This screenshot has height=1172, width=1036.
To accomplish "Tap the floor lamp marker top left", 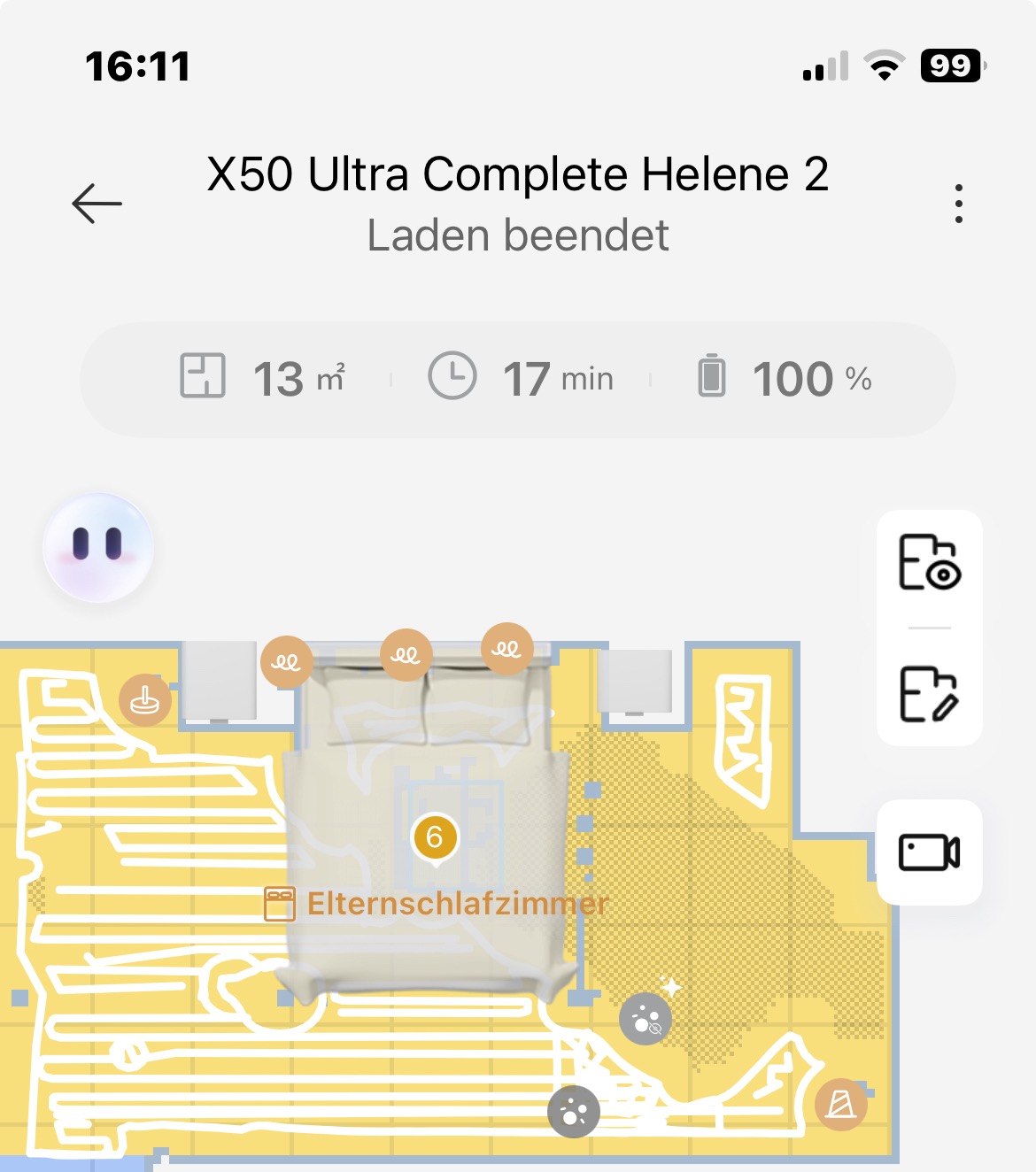I will (x=145, y=700).
